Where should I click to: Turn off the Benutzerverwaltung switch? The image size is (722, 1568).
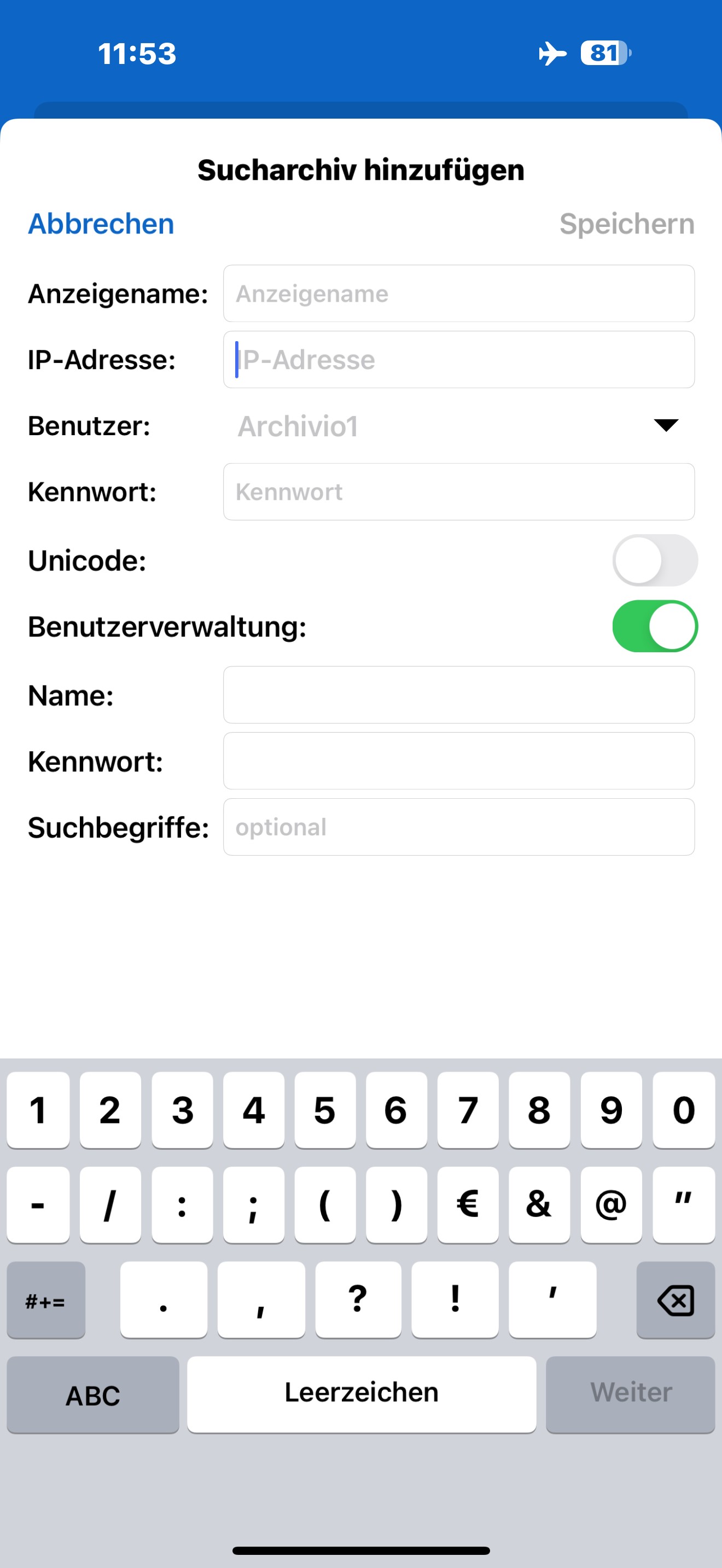654,627
